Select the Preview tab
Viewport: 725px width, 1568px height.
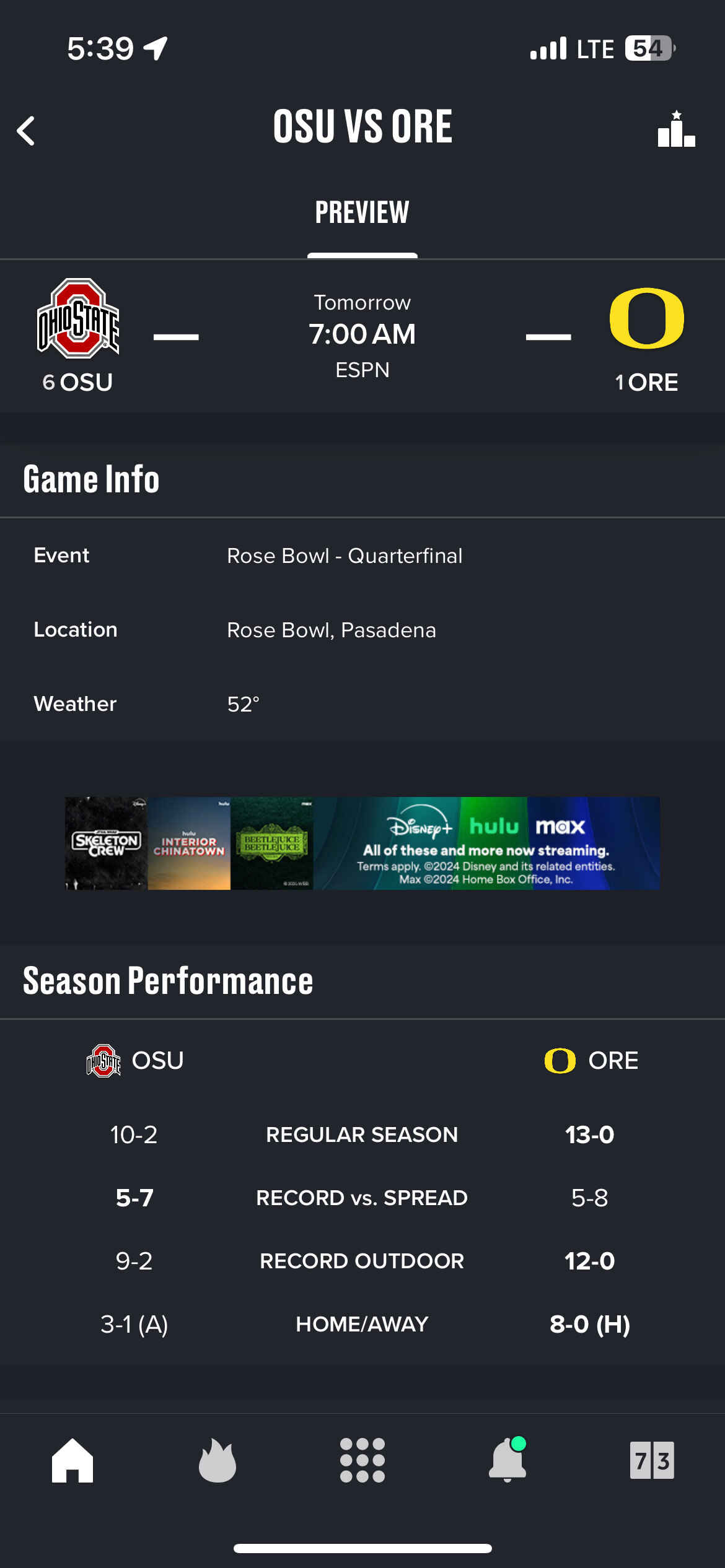click(x=362, y=212)
